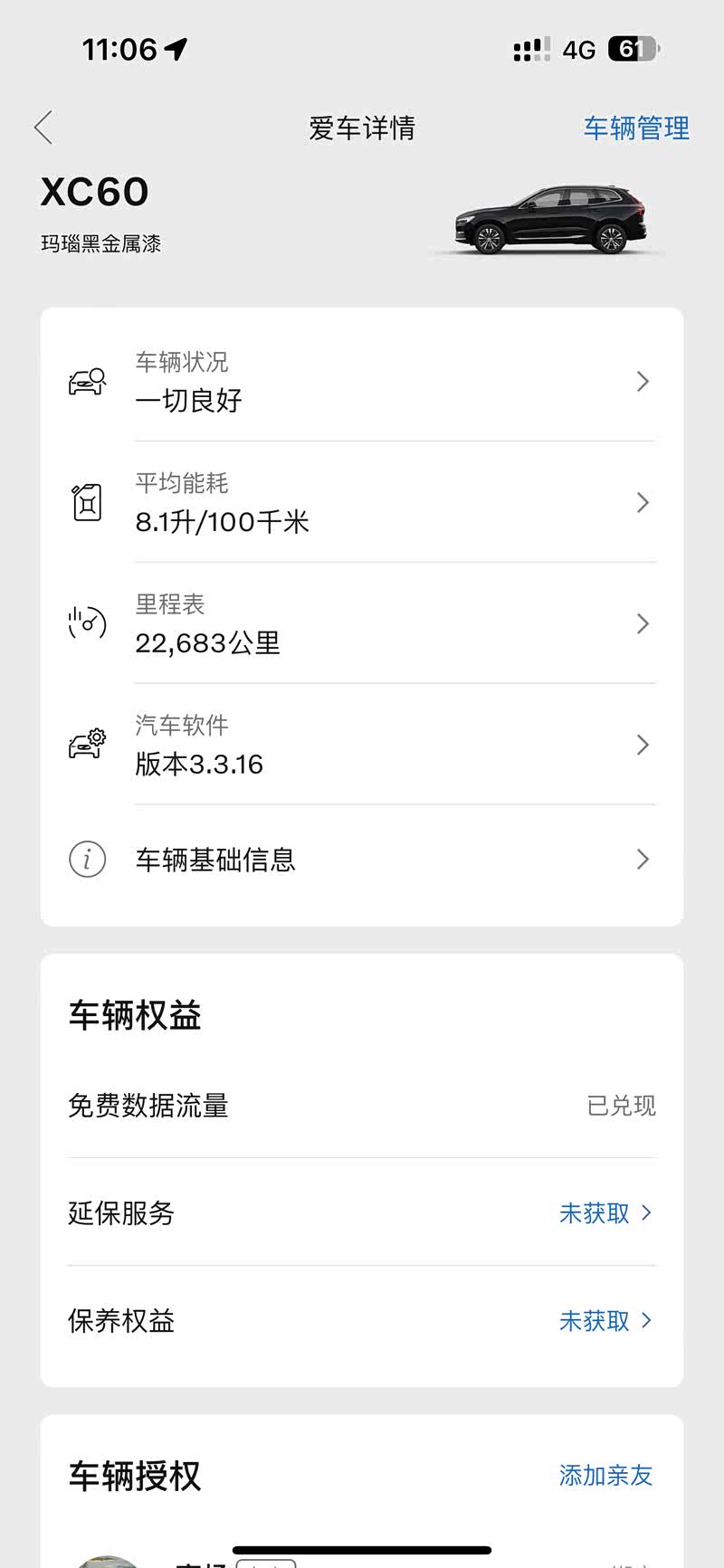The image size is (724, 1568).
Task: Open the 里程表 odometer row
Action: [362, 623]
